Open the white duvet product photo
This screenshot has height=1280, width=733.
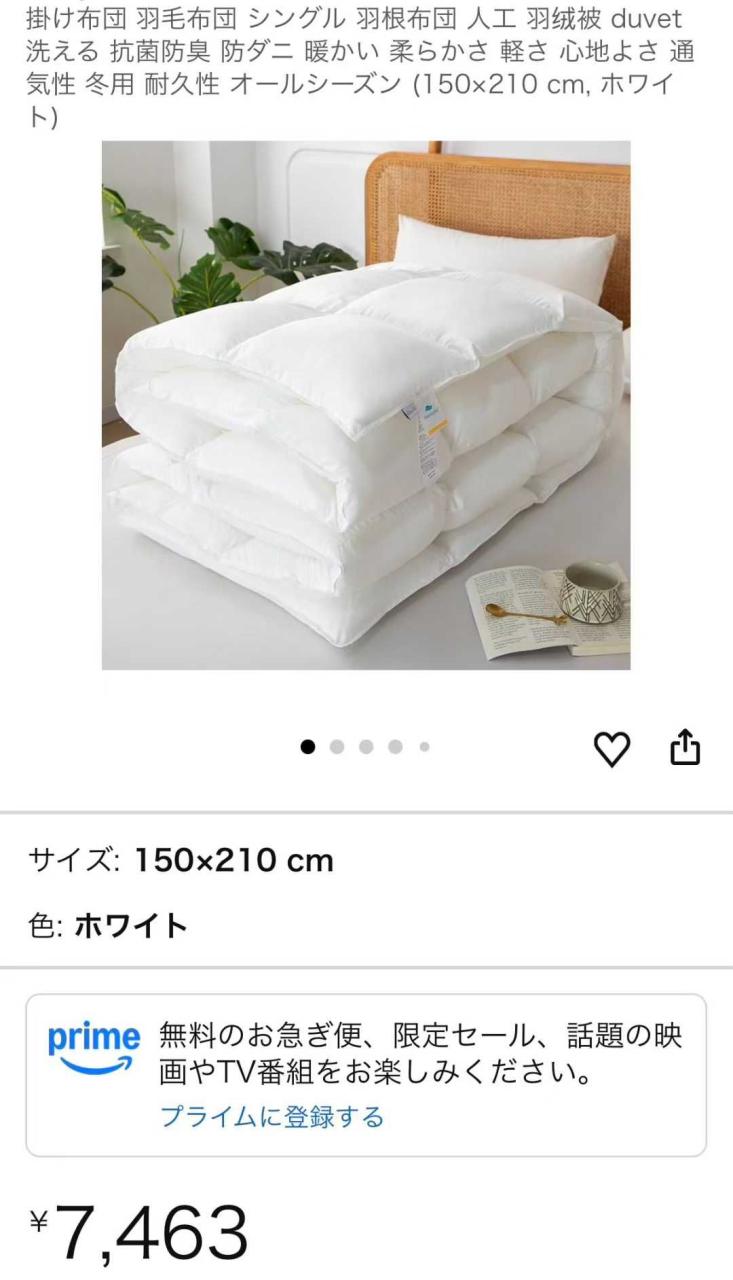click(x=366, y=405)
